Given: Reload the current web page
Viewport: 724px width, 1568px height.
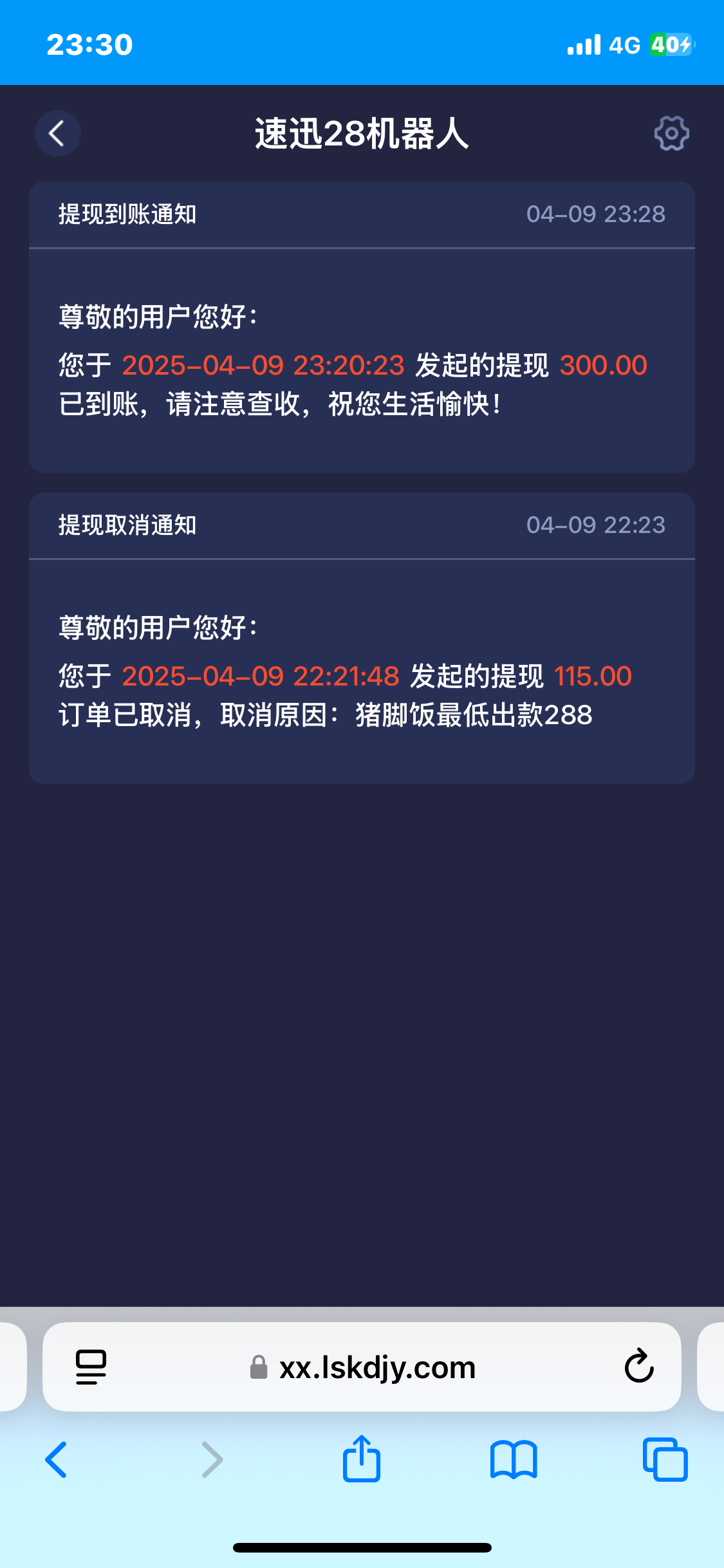Looking at the screenshot, I should click(638, 1366).
